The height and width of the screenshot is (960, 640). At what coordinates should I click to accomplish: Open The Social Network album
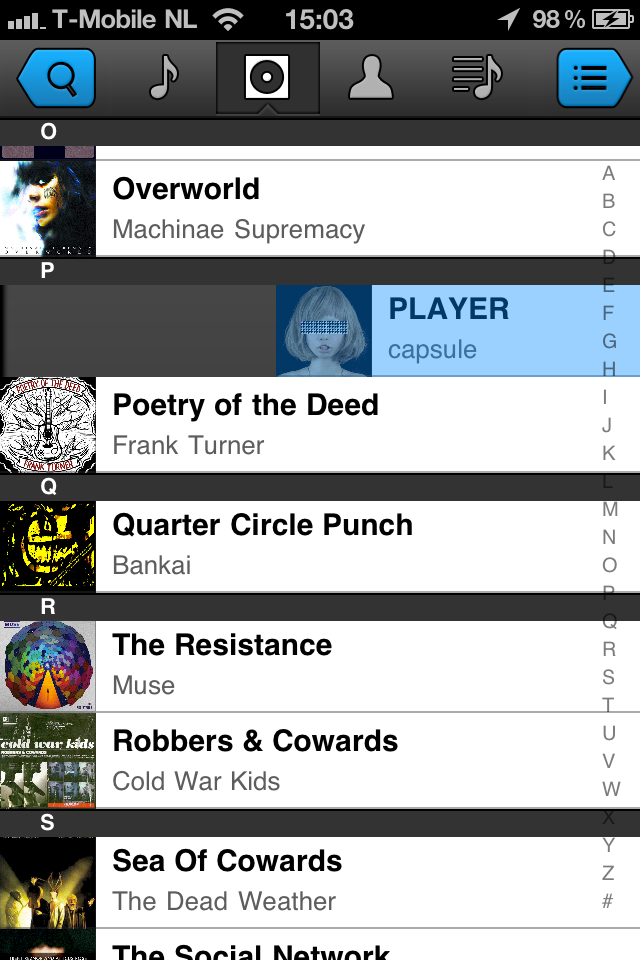pos(300,947)
